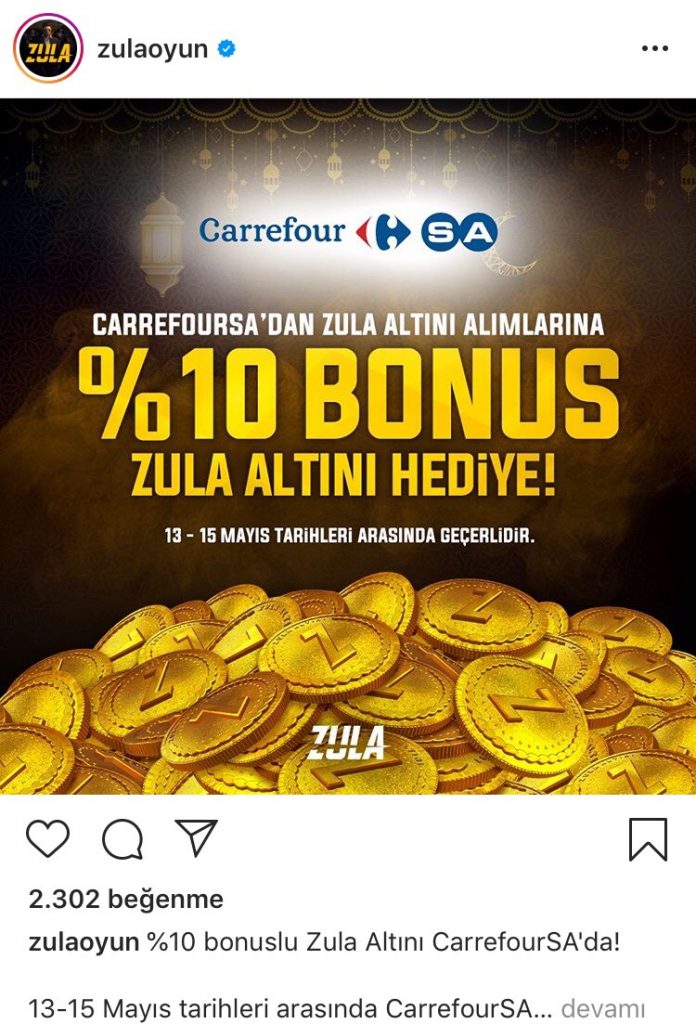The height and width of the screenshot is (1024, 696).
Task: Like the zulaoyun post
Action: [x=48, y=840]
